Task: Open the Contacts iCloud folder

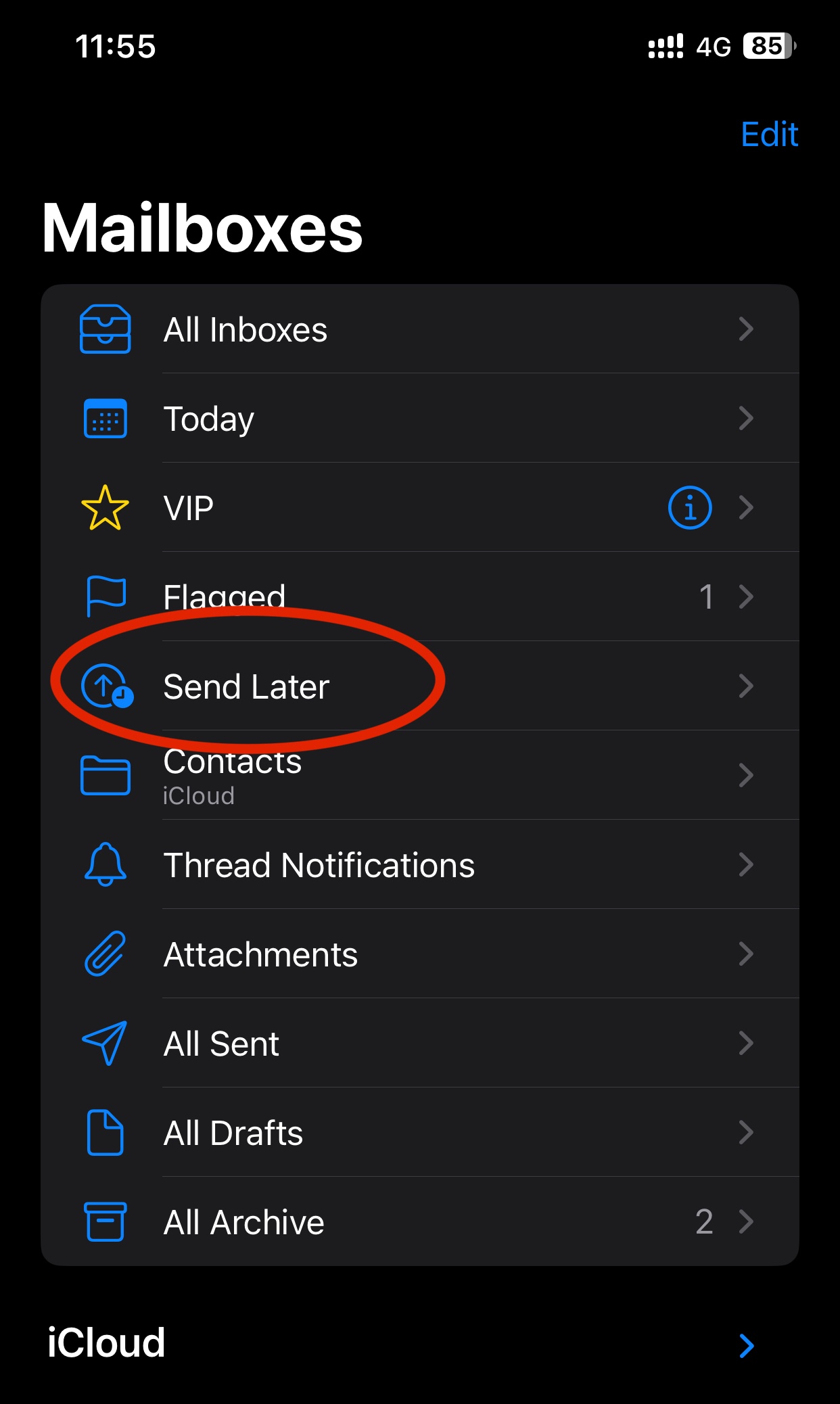Action: click(419, 776)
